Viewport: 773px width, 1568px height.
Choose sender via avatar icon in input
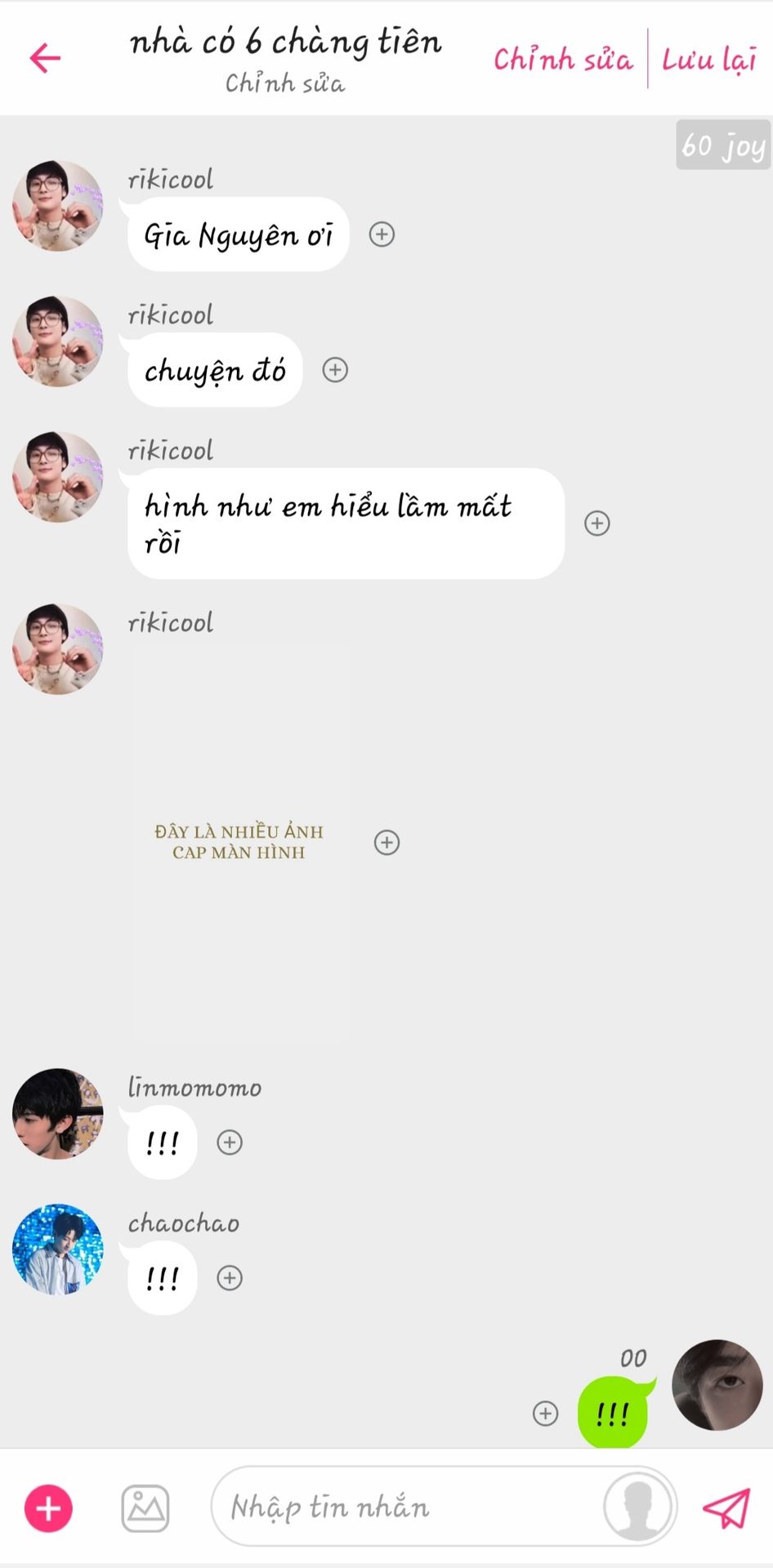coord(637,1507)
